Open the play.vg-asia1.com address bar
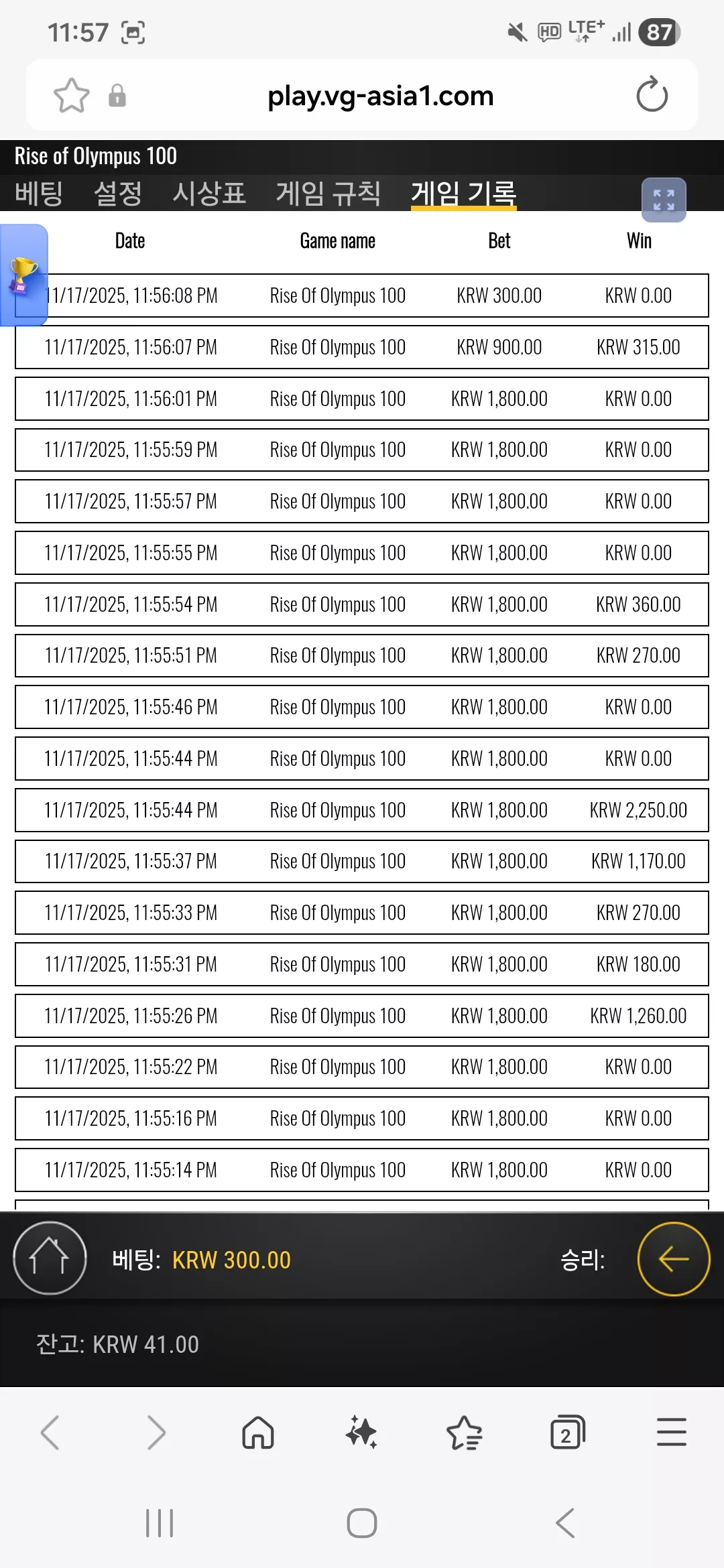 380,96
